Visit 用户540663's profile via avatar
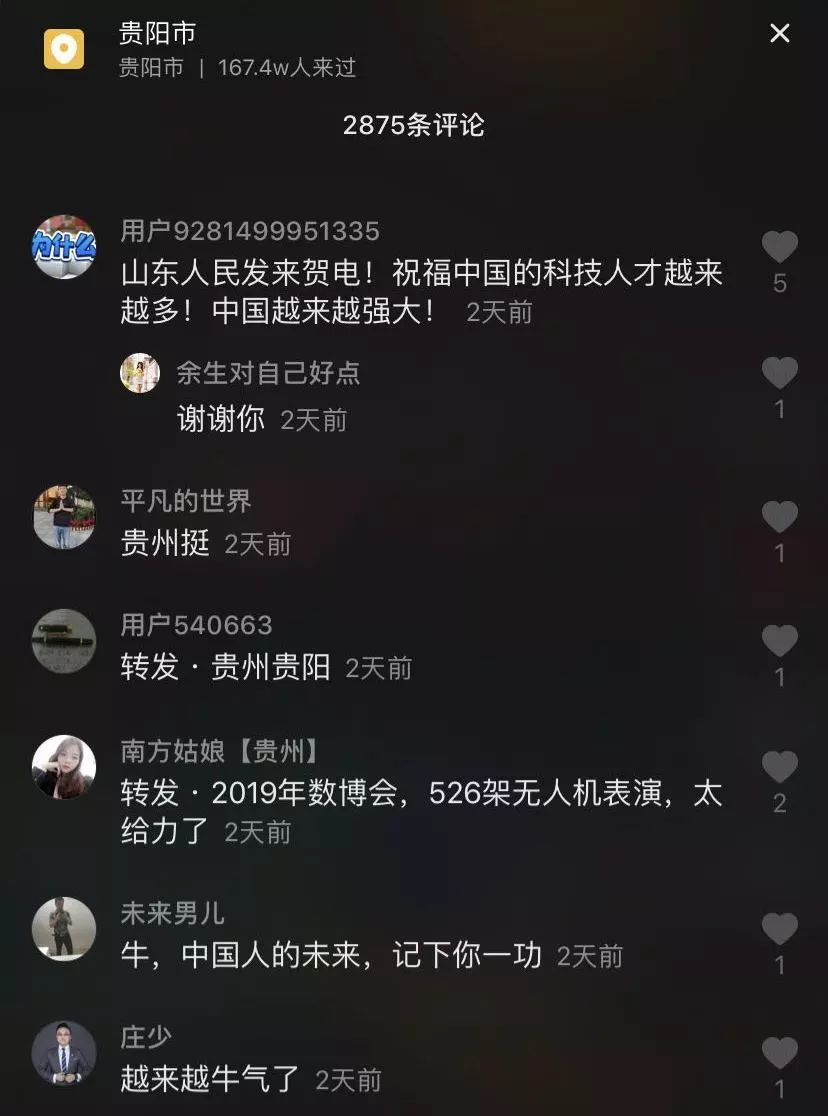 64,641
